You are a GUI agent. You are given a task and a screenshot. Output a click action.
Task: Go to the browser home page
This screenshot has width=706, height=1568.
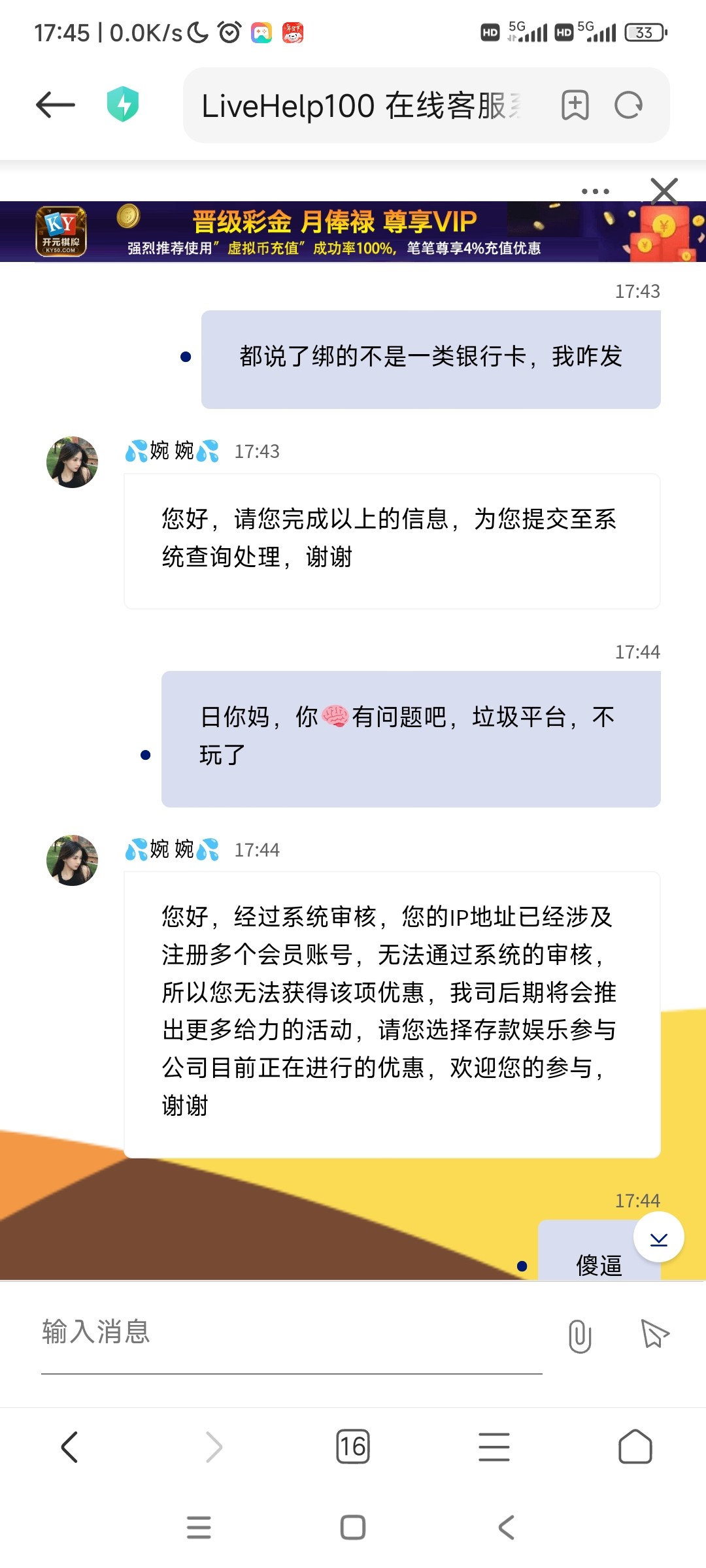(635, 1446)
